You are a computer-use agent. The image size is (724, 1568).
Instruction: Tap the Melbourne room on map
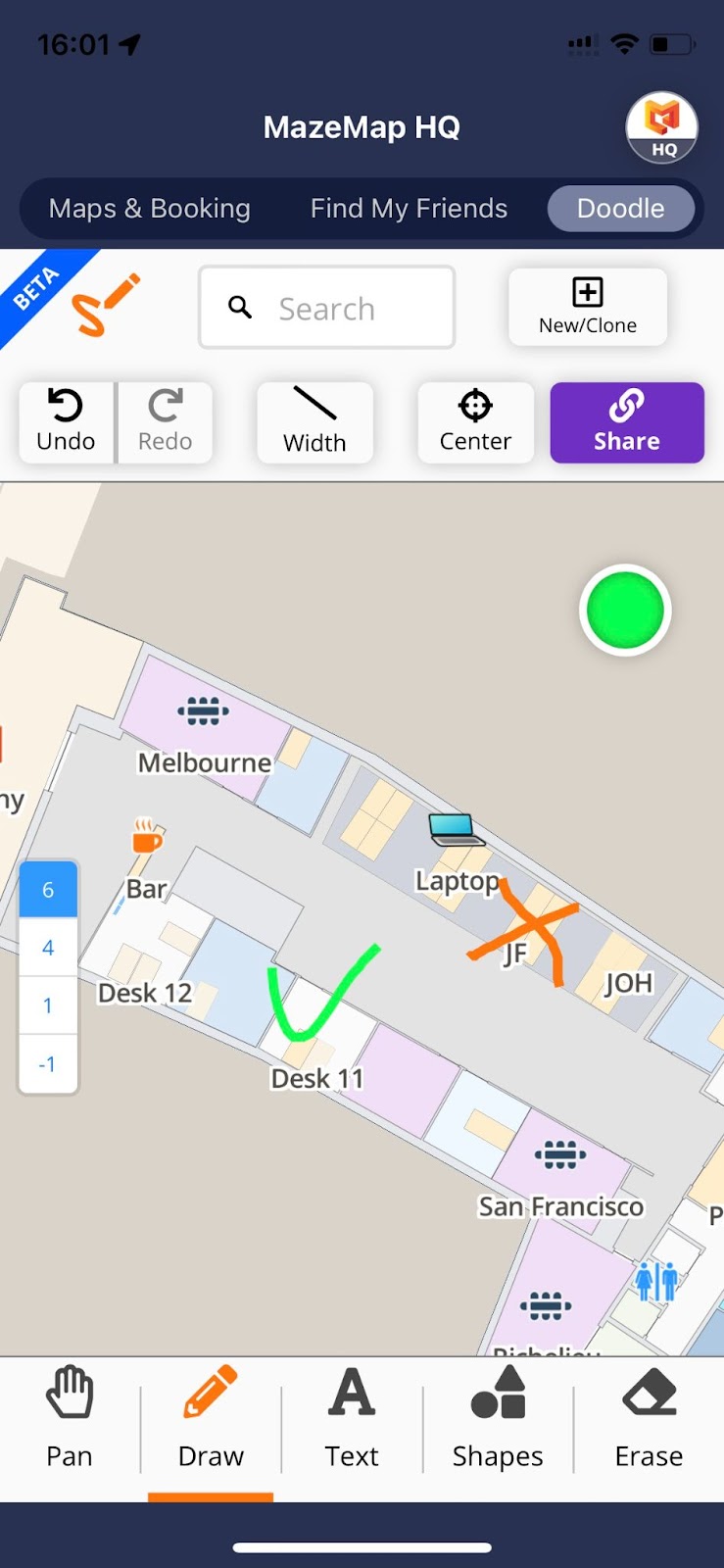click(204, 762)
